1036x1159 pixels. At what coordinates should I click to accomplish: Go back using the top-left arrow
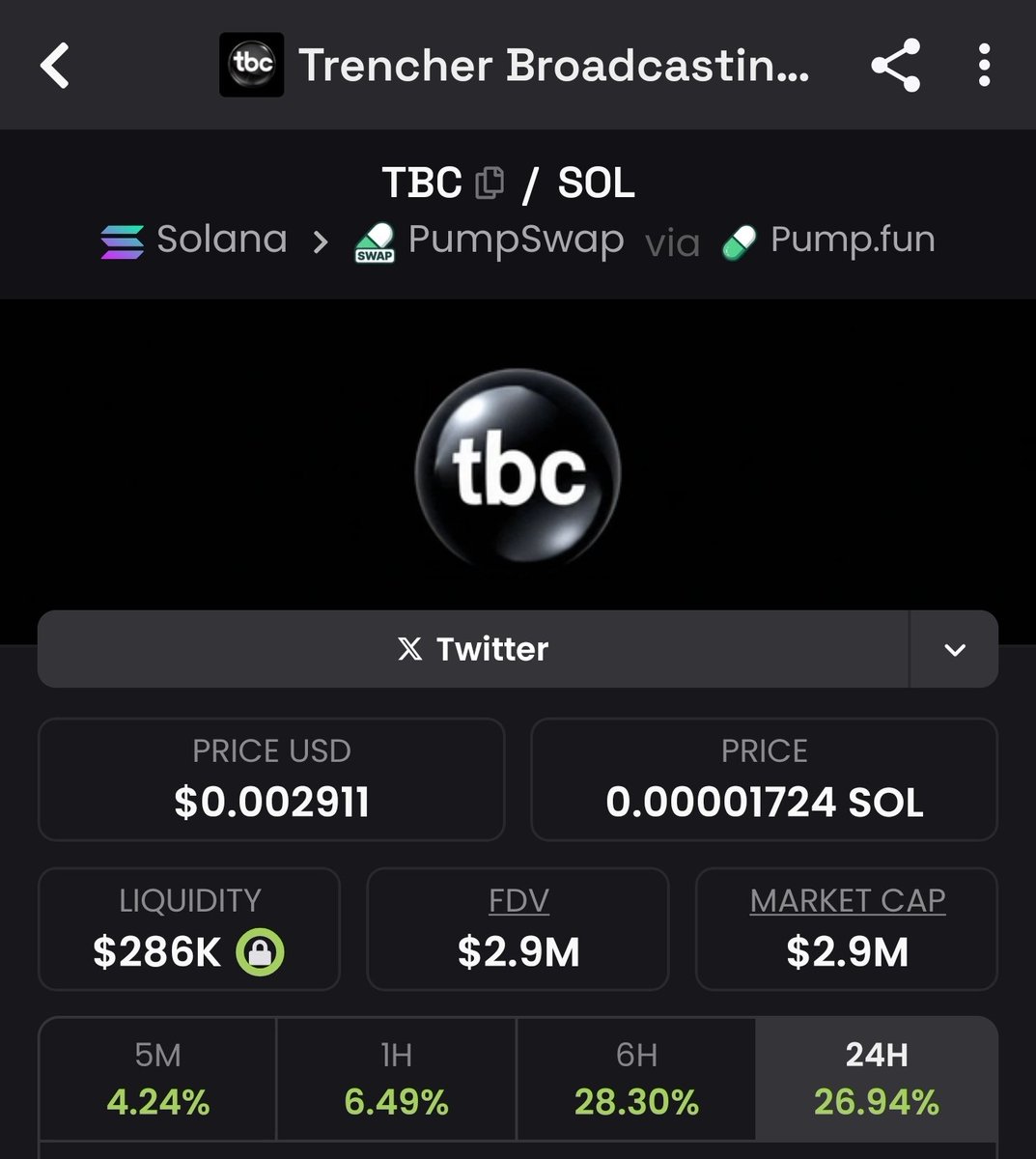55,67
